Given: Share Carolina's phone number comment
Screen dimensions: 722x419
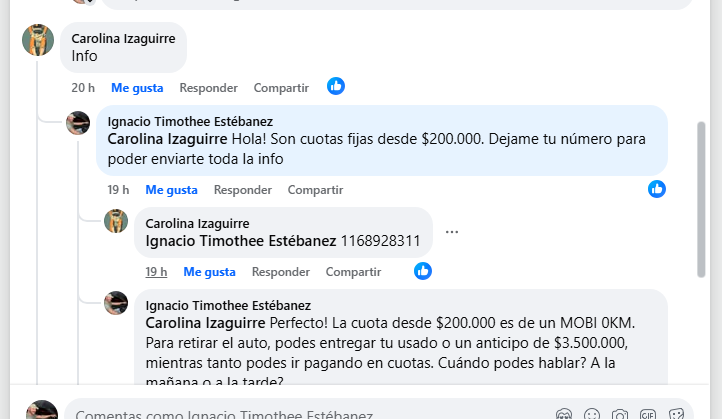Looking at the screenshot, I should point(353,272).
